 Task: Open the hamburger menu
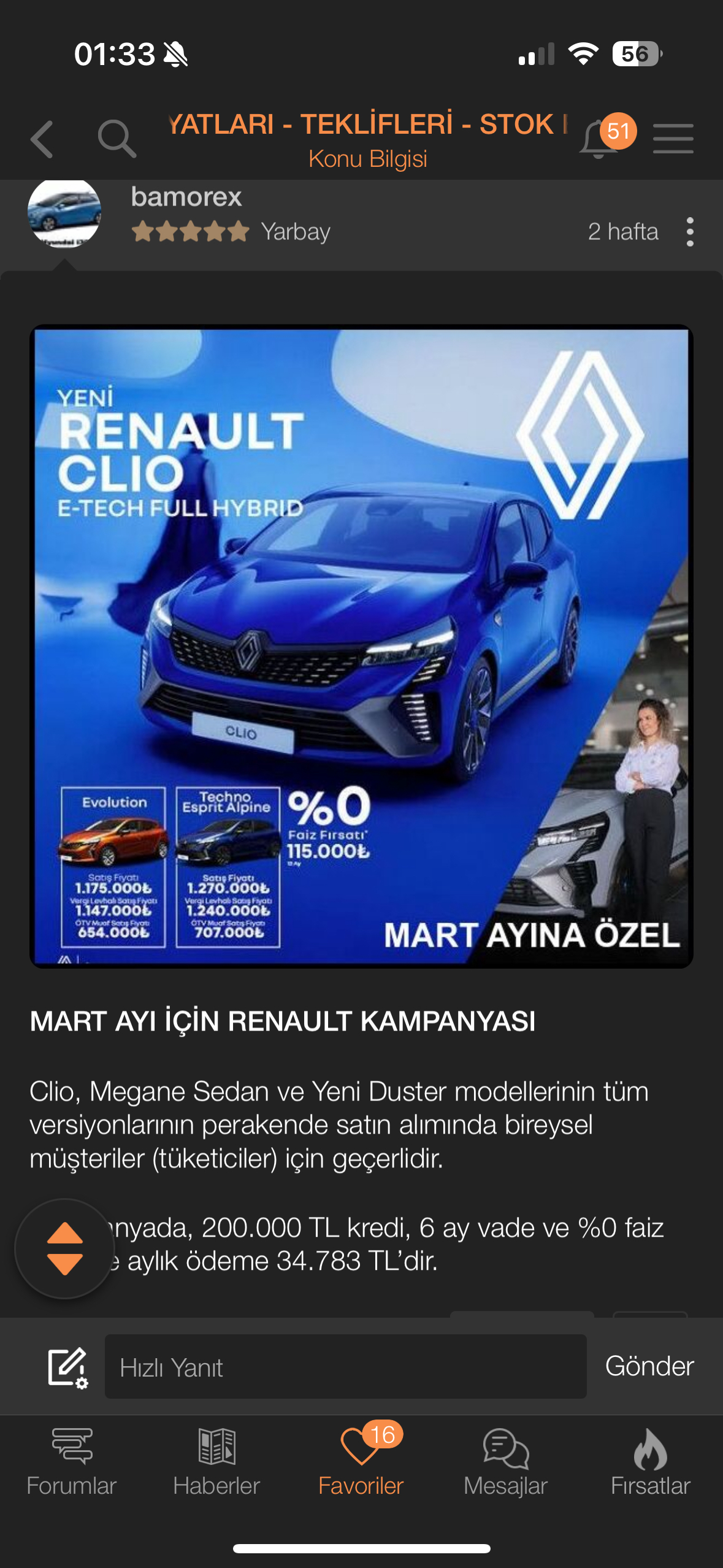click(673, 139)
